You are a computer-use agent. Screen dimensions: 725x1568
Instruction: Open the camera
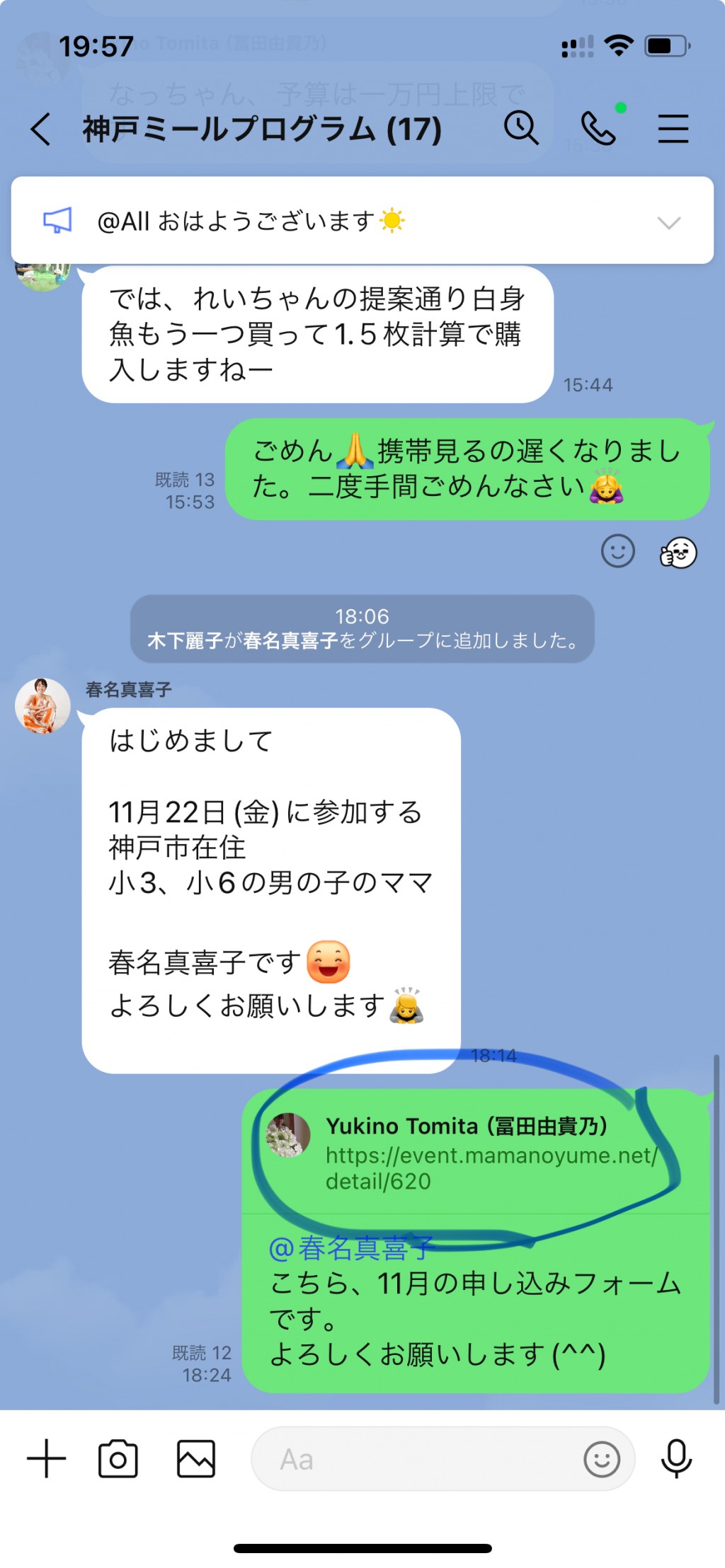click(118, 1458)
